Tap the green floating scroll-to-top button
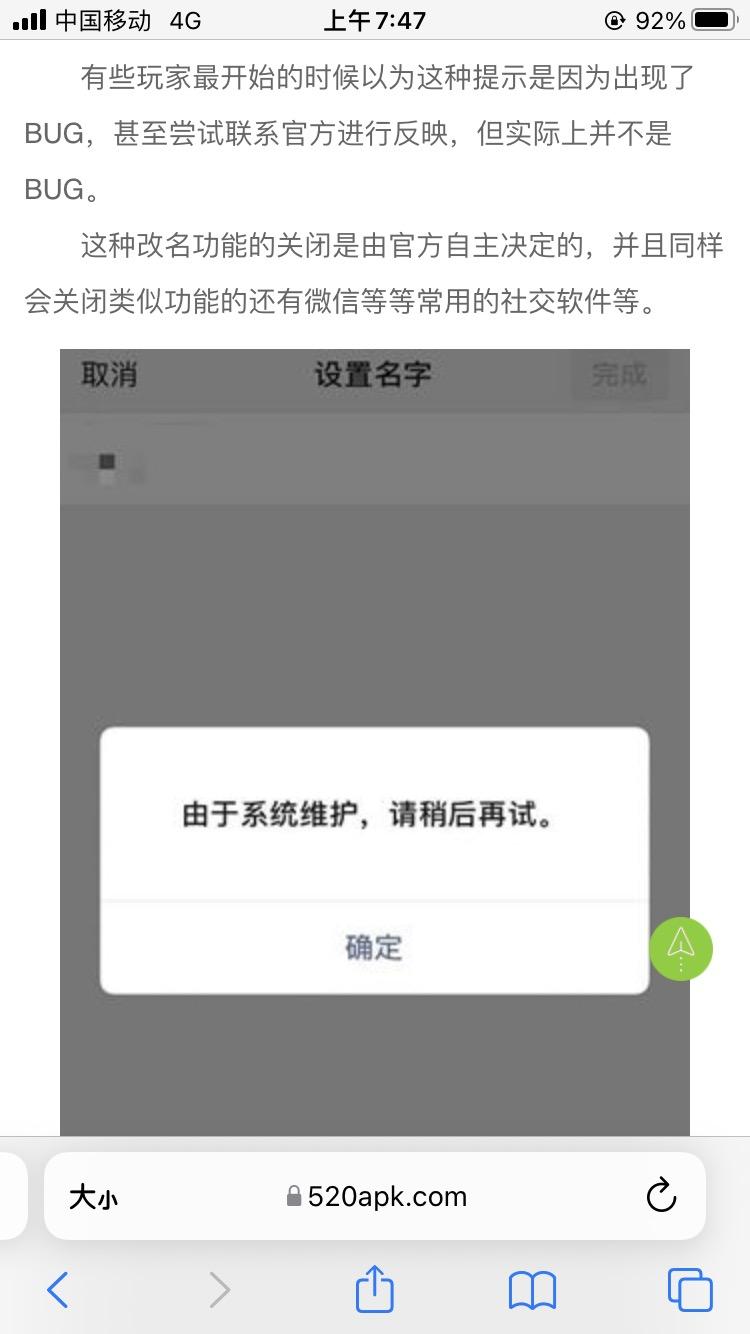 point(681,948)
